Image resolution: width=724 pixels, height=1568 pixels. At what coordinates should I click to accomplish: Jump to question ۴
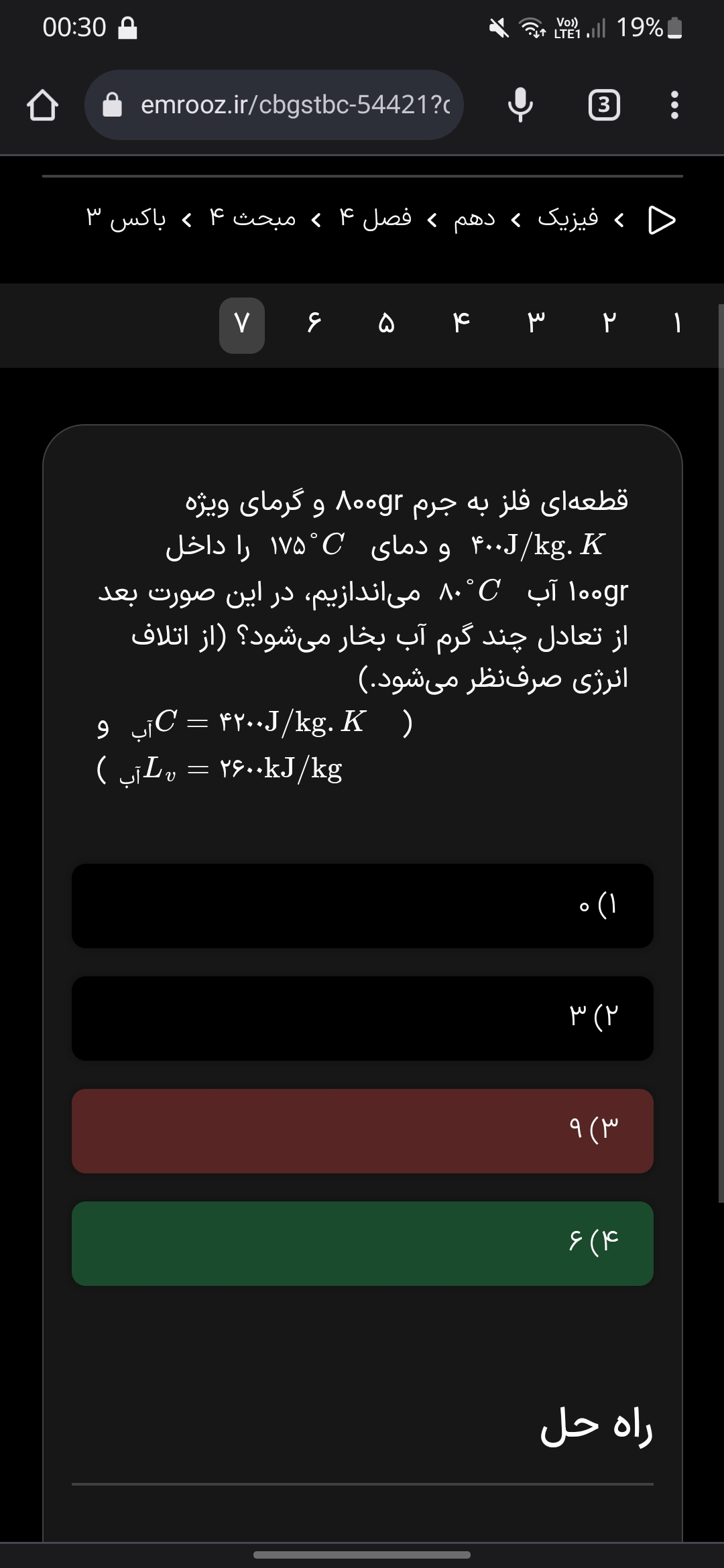[461, 325]
